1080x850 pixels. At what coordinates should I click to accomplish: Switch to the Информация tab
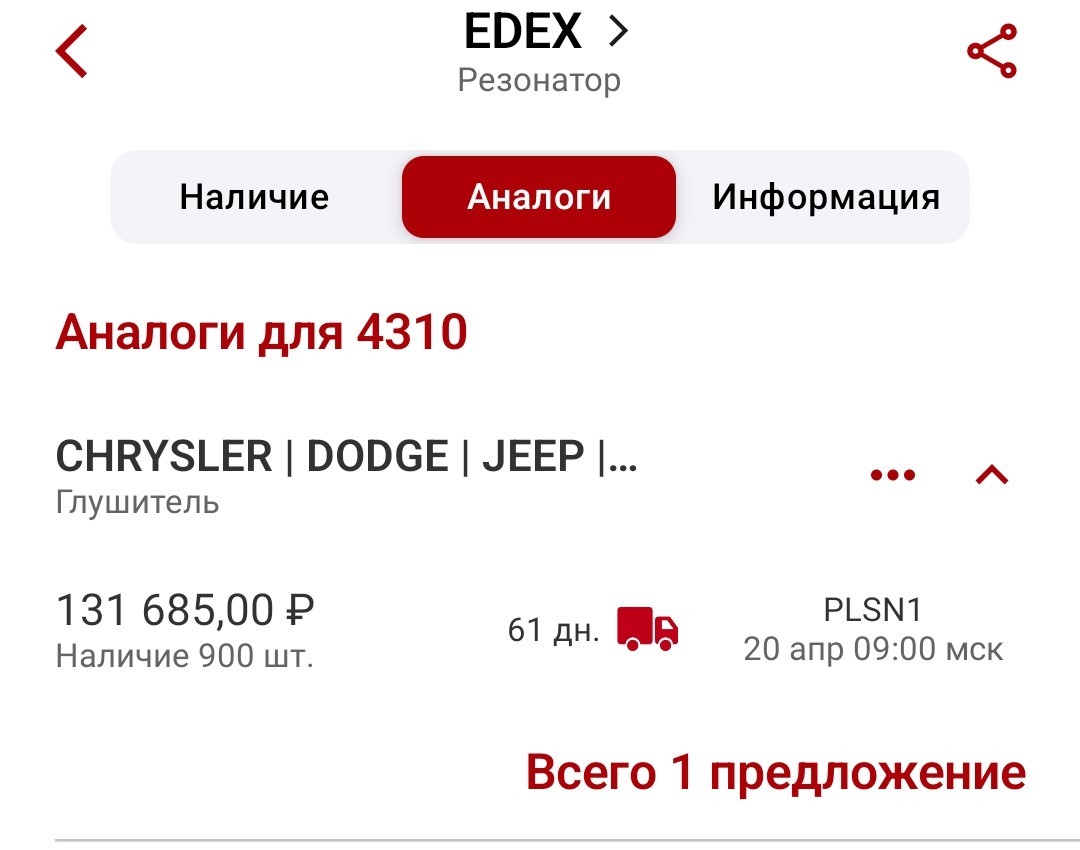(825, 197)
